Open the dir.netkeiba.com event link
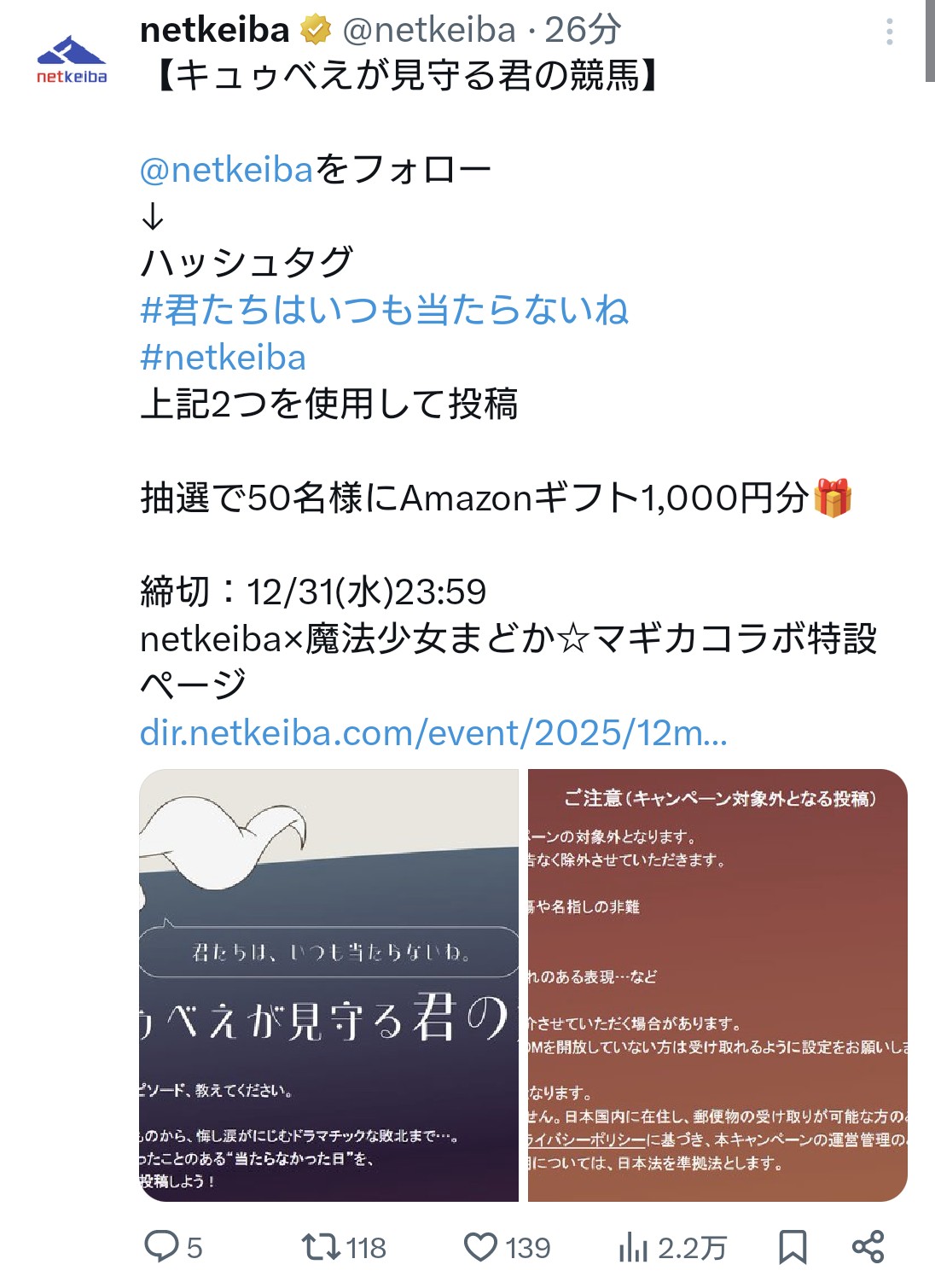Screen dimensions: 935x1288 coord(433,732)
